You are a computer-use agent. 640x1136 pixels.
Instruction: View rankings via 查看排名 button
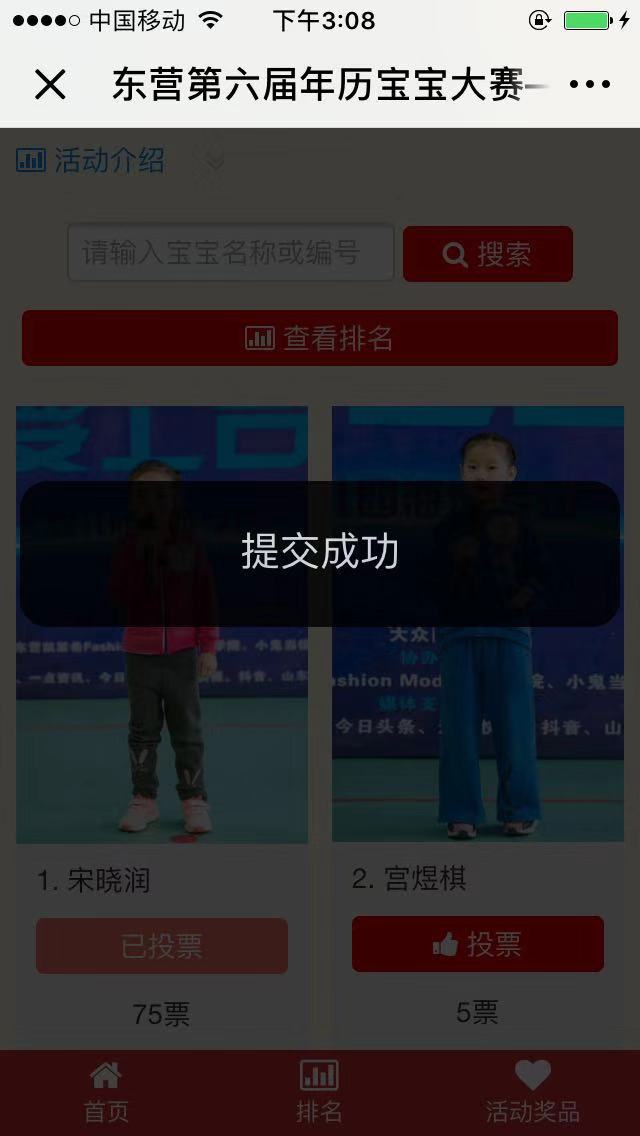pyautogui.click(x=320, y=338)
